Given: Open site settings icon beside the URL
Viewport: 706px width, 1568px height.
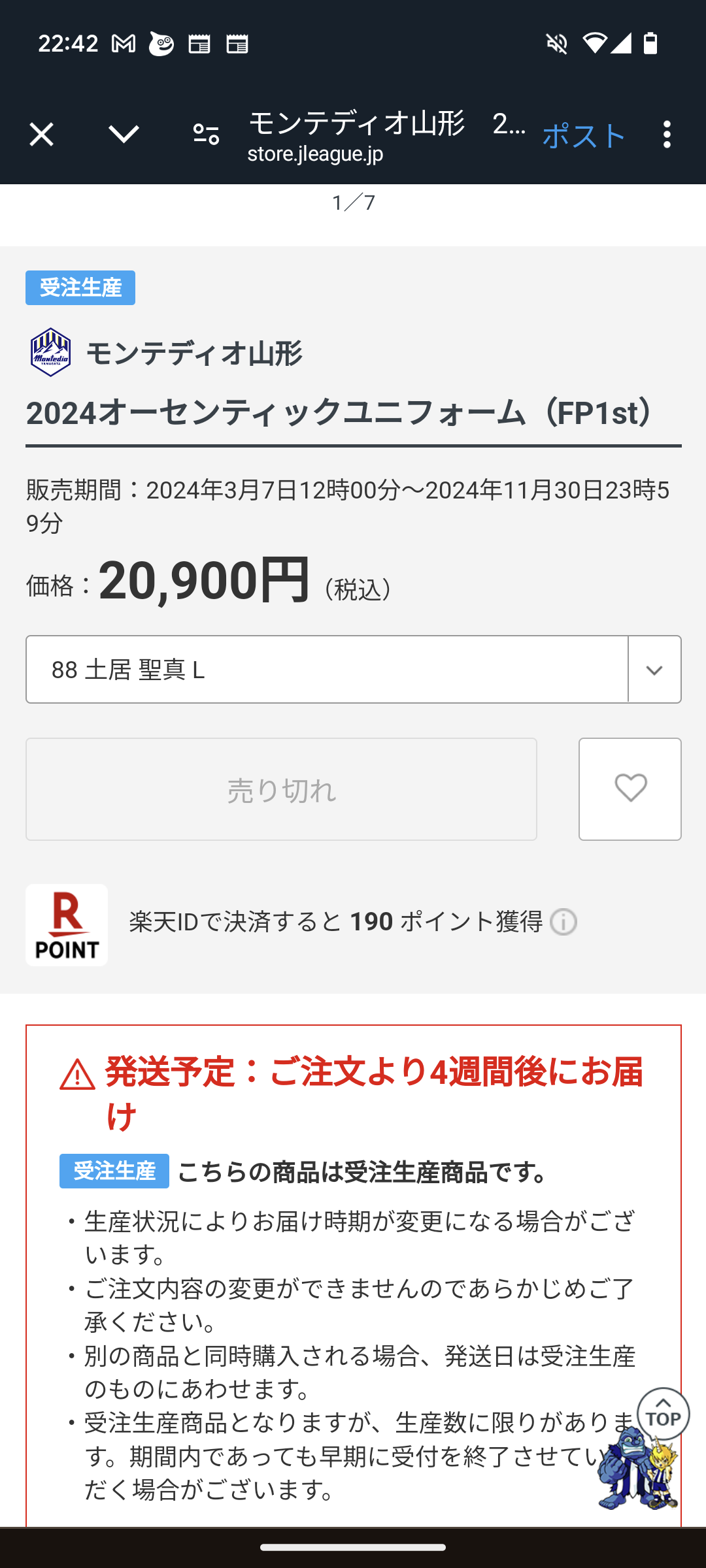Looking at the screenshot, I should click(x=206, y=135).
